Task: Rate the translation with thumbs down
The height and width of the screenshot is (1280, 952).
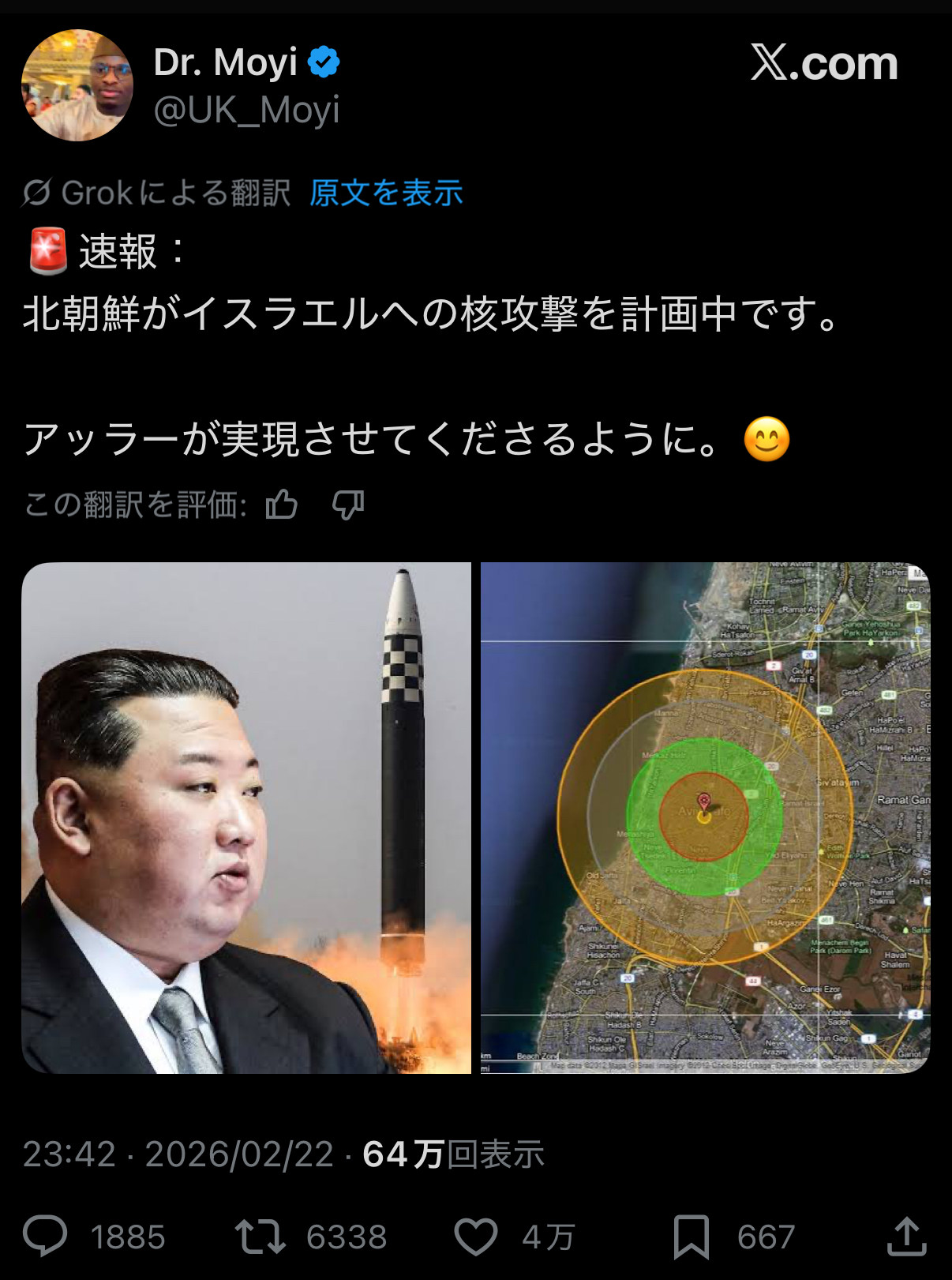Action: (347, 504)
